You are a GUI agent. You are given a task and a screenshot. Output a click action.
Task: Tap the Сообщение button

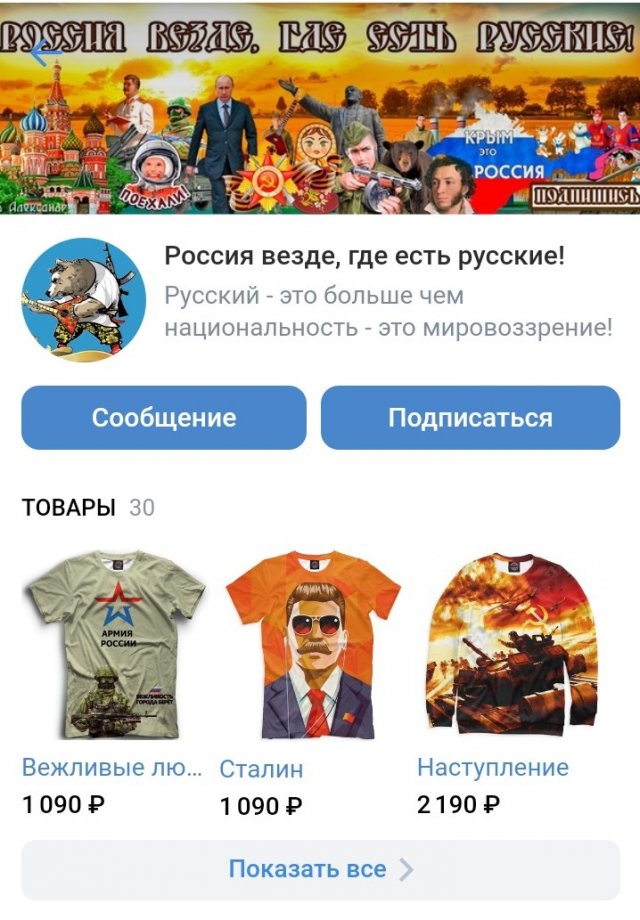[164, 418]
